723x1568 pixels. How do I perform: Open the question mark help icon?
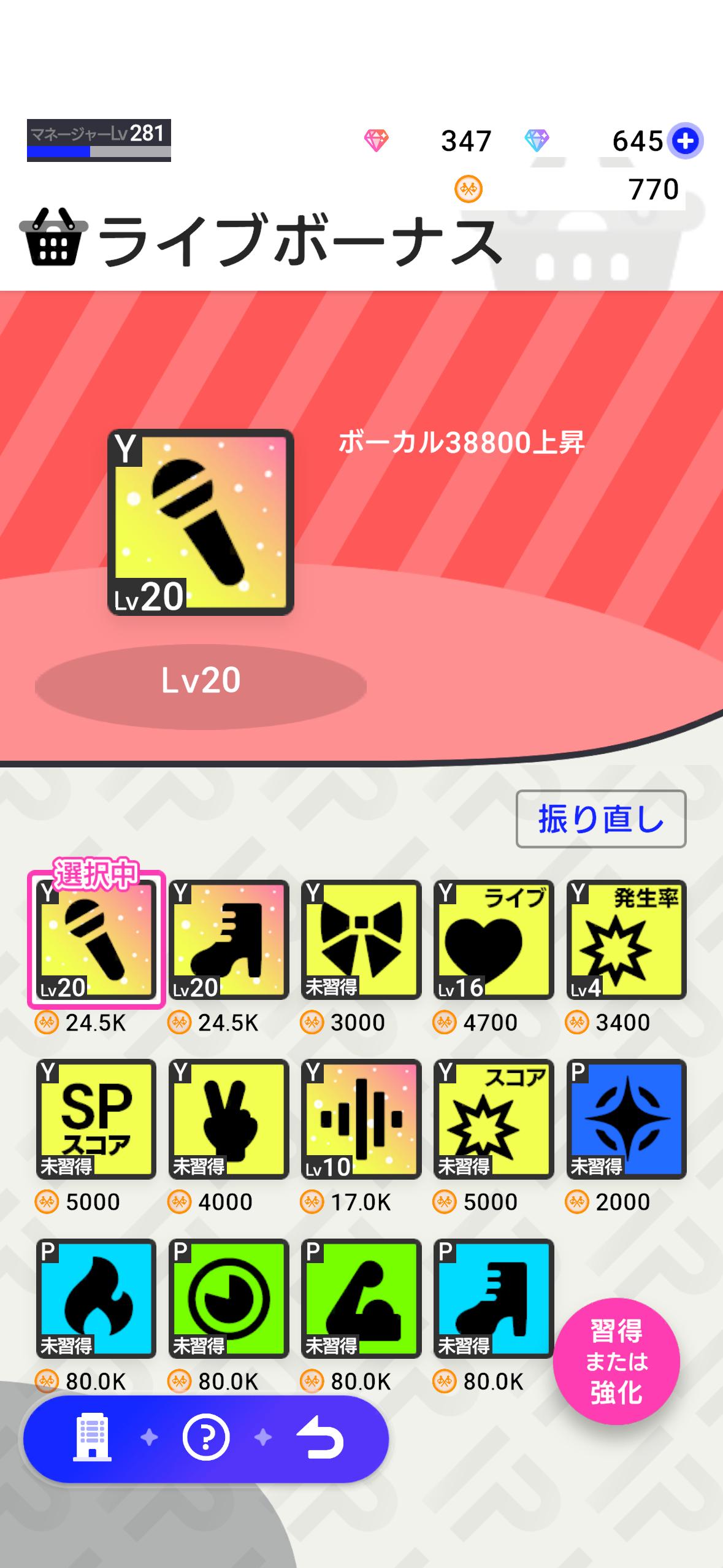pos(206,1437)
